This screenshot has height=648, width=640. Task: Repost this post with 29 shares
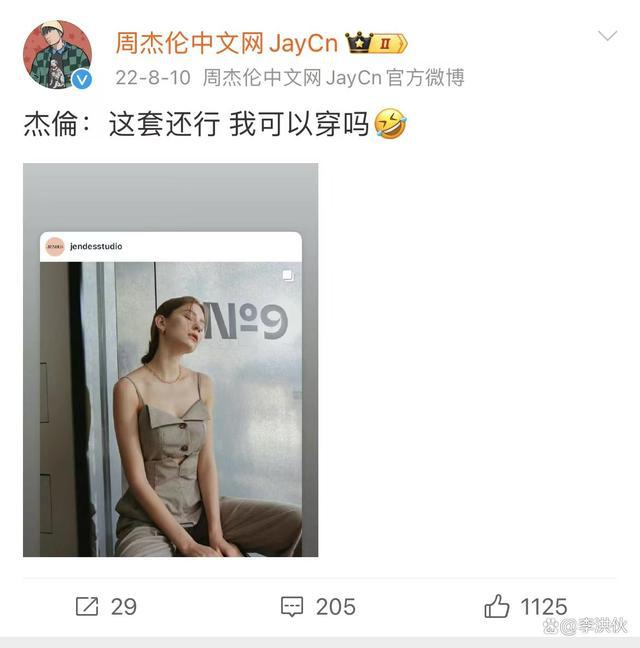[106, 606]
